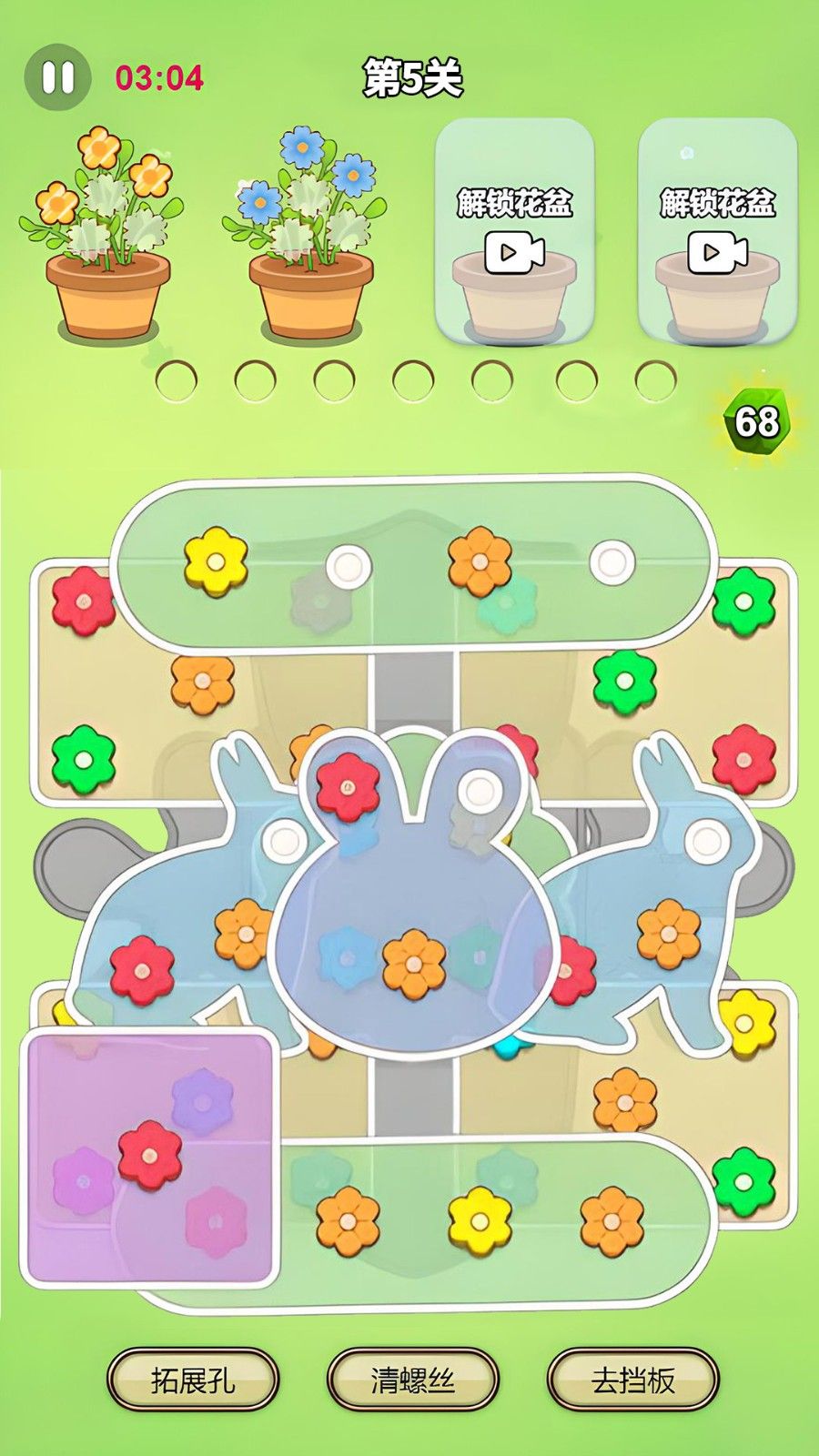Screen dimensions: 819x1456
Task: Pick red flower screw on purple square
Action: point(150,1155)
